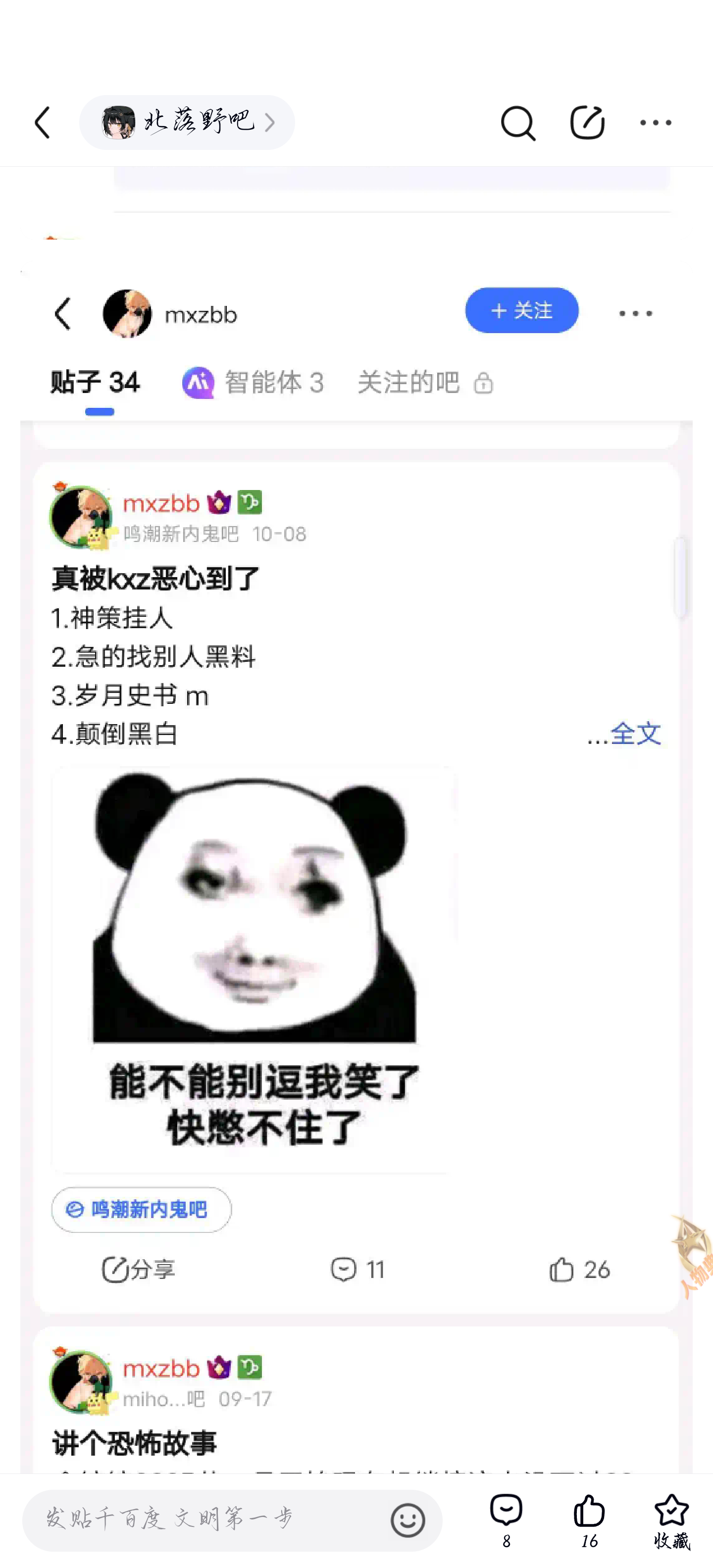Open the 北落野吧 forum chip
The height and width of the screenshot is (1568, 713).
click(187, 123)
